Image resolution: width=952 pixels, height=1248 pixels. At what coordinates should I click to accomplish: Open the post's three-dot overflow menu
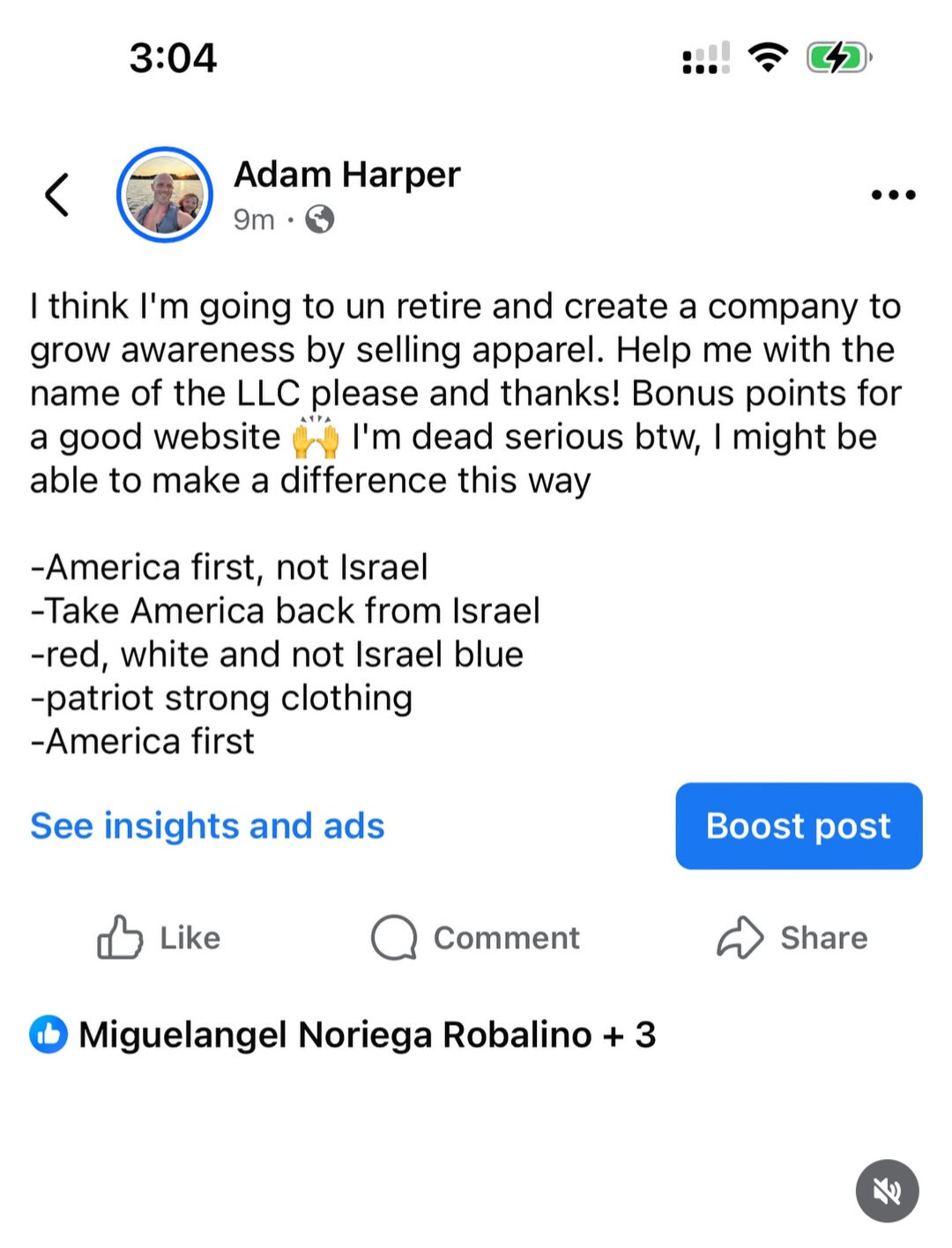[893, 195]
